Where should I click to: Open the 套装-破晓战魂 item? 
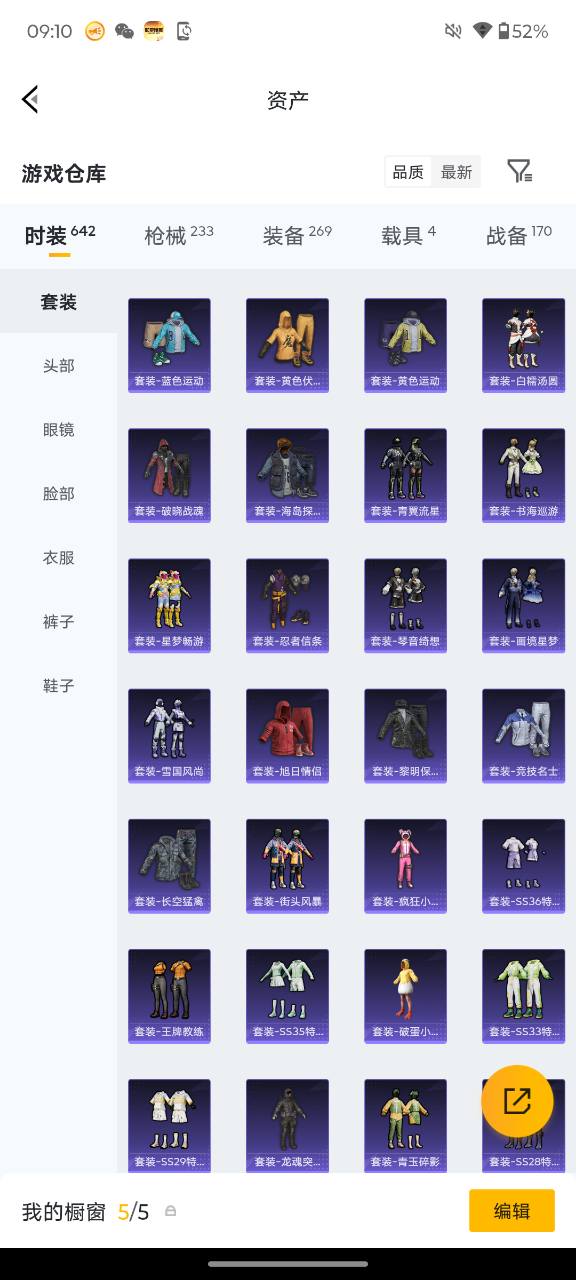[169, 475]
